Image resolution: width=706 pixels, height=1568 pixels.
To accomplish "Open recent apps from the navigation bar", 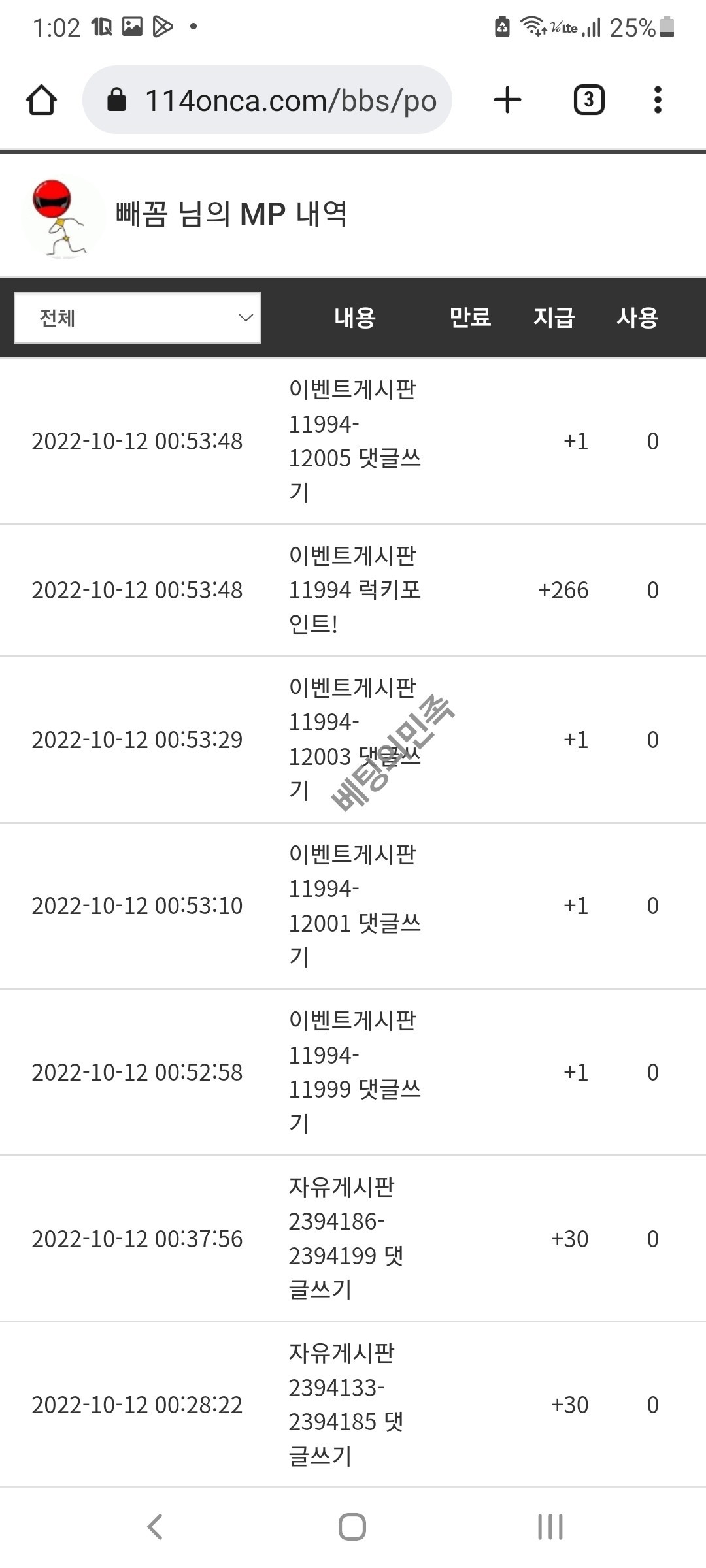I will click(x=550, y=1527).
